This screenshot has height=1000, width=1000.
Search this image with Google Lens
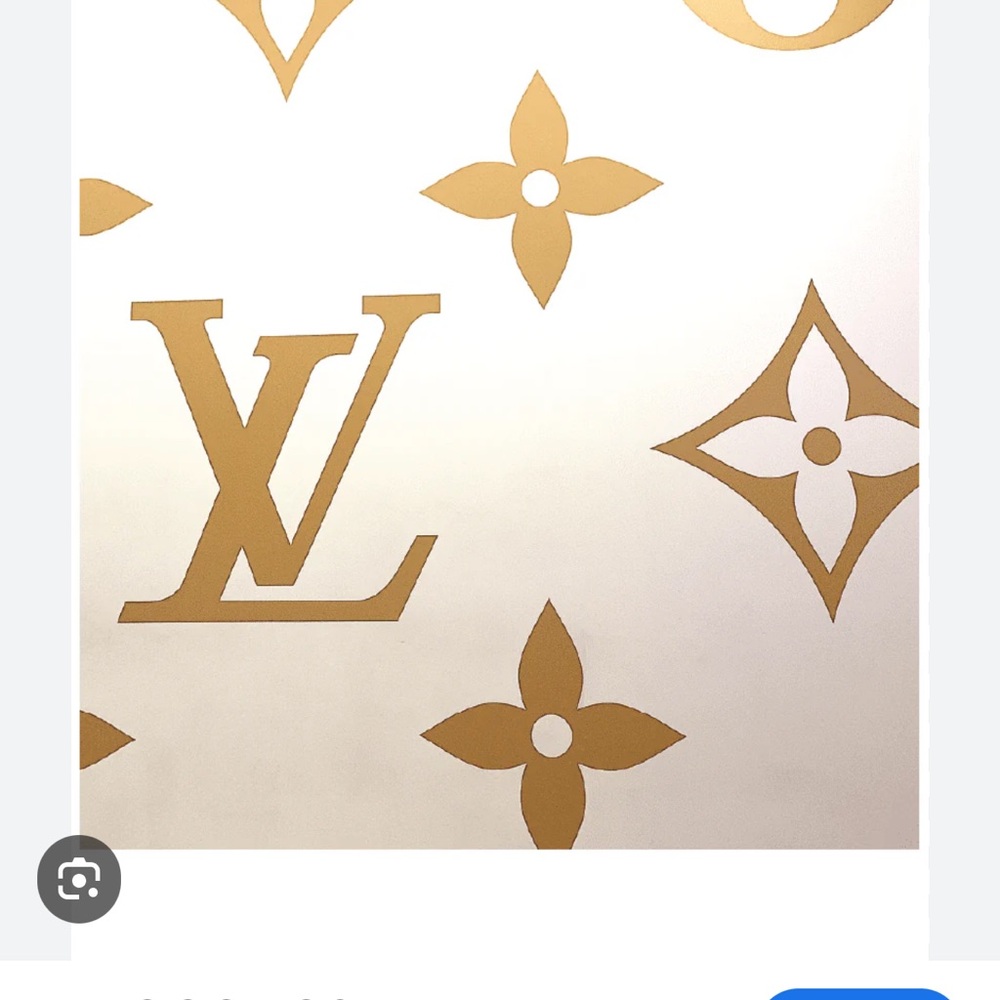pos(79,879)
